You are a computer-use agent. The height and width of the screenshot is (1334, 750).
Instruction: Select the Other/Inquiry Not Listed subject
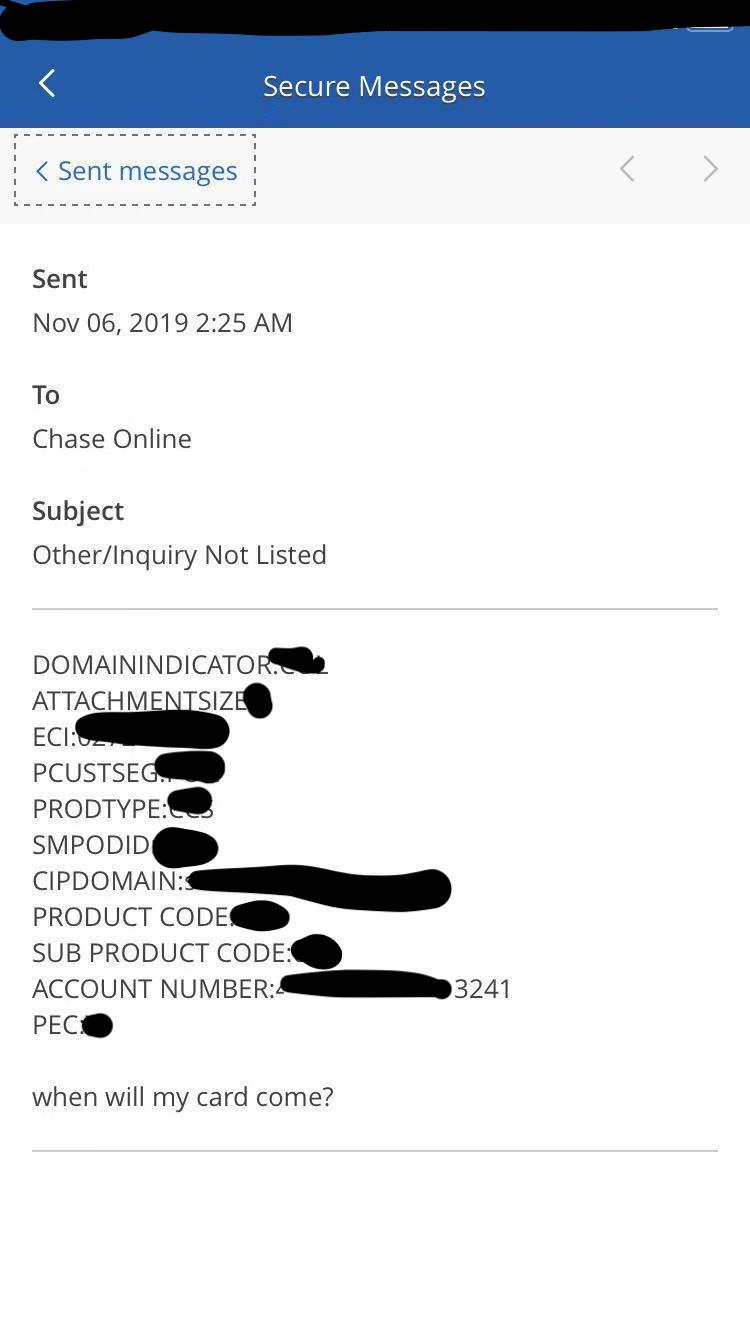pos(179,554)
